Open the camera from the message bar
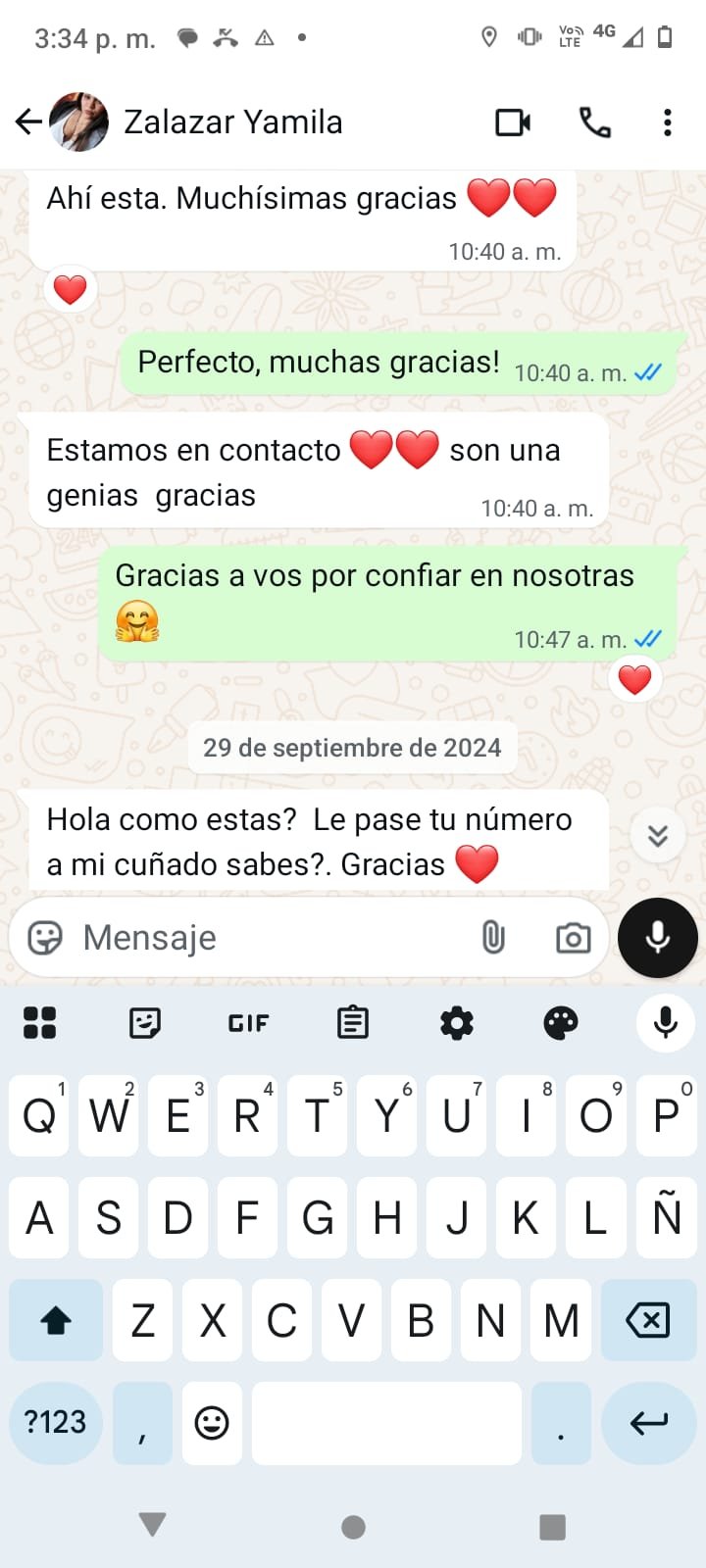 (573, 938)
